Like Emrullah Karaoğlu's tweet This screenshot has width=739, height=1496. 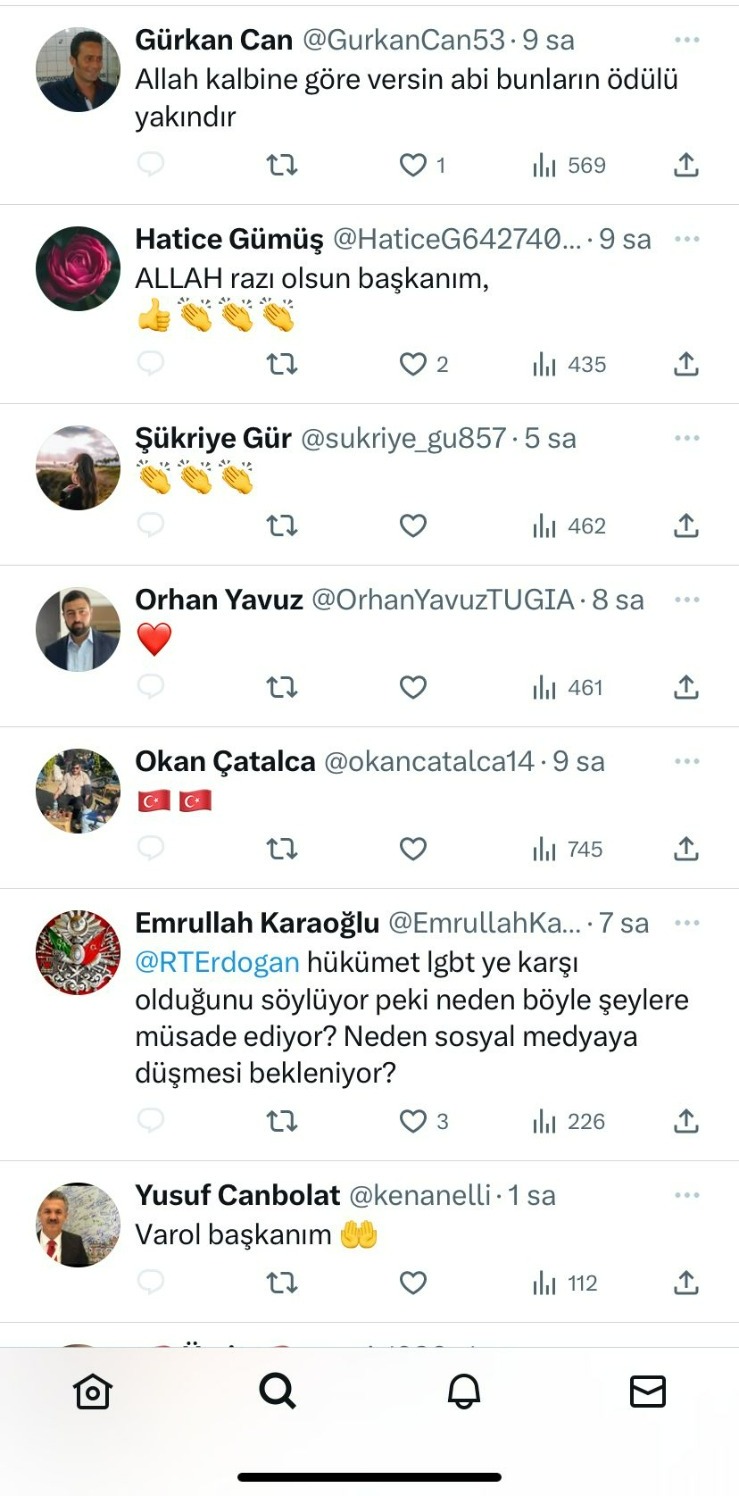(x=413, y=1121)
